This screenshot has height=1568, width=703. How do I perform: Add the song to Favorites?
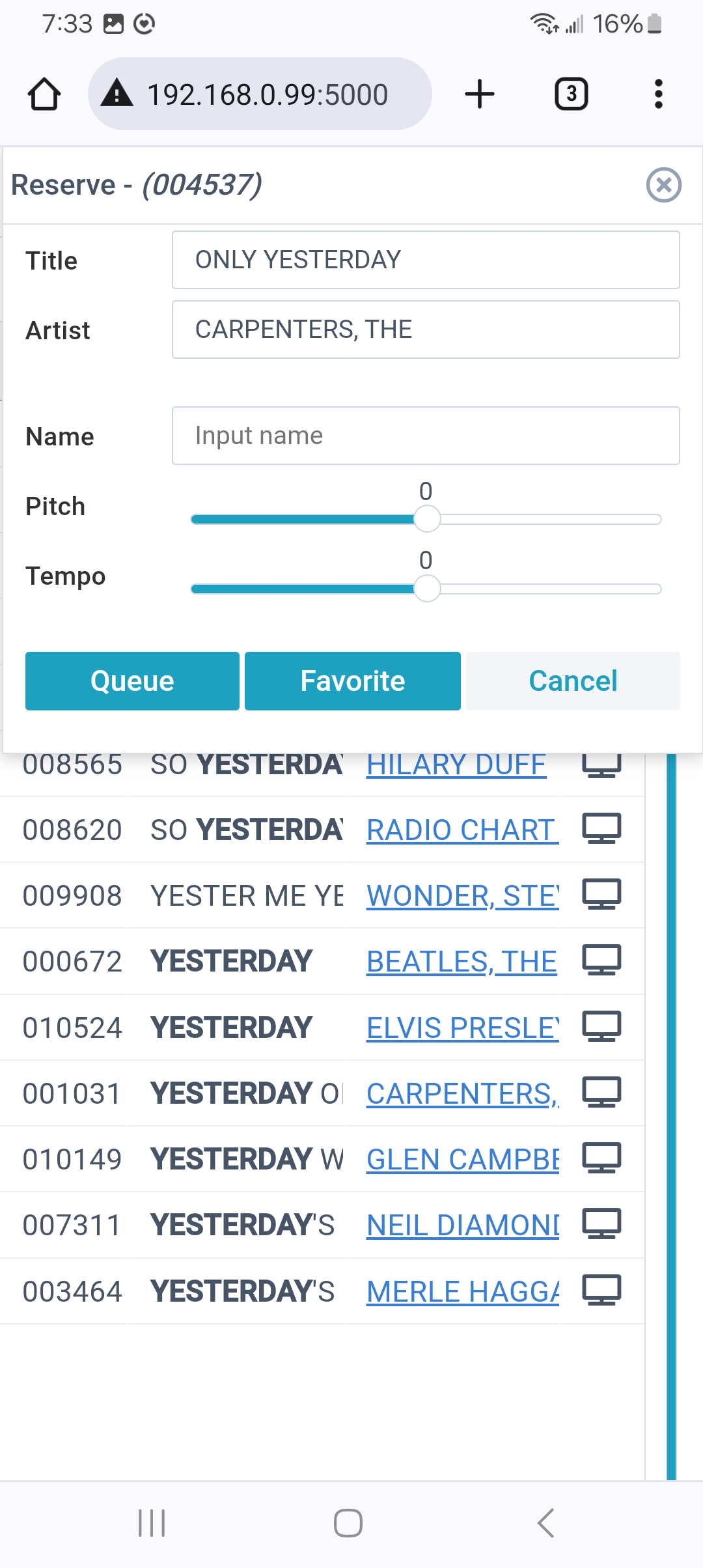coord(353,681)
